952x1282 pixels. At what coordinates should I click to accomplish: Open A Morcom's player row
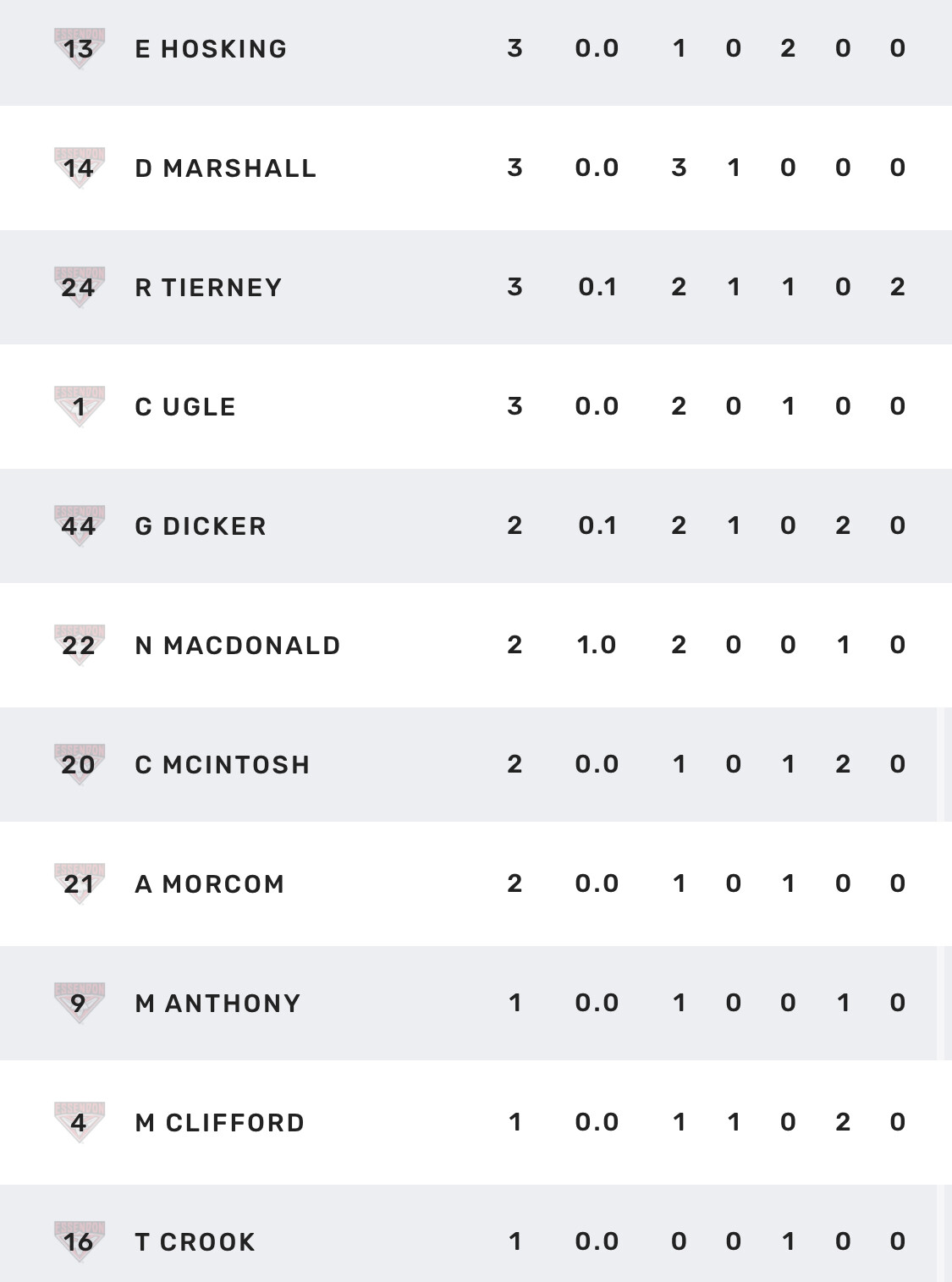pyautogui.click(x=476, y=883)
